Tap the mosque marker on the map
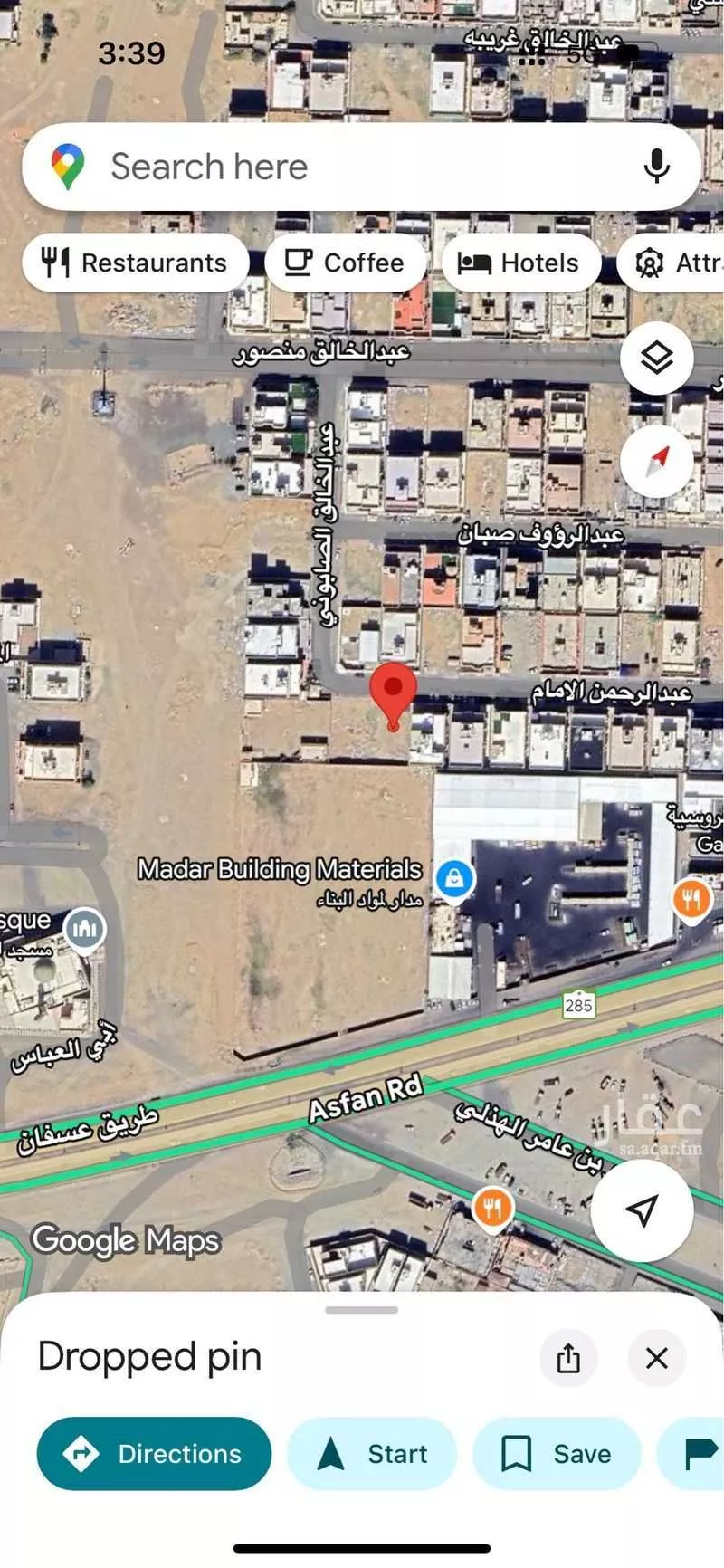 pyautogui.click(x=85, y=929)
